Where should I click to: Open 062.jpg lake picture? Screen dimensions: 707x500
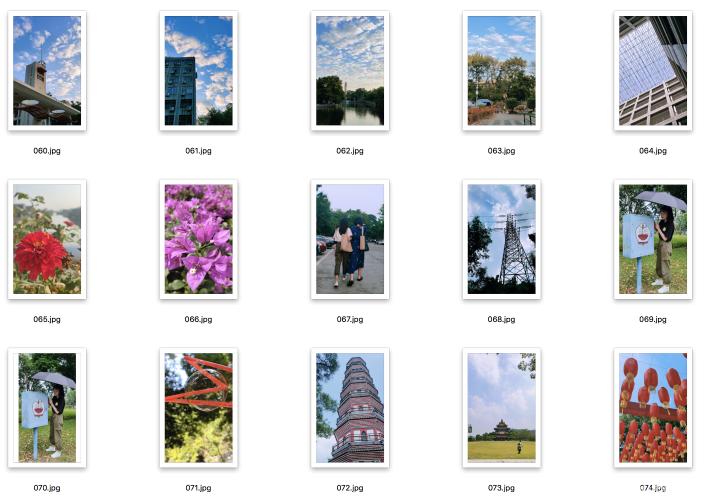click(350, 70)
